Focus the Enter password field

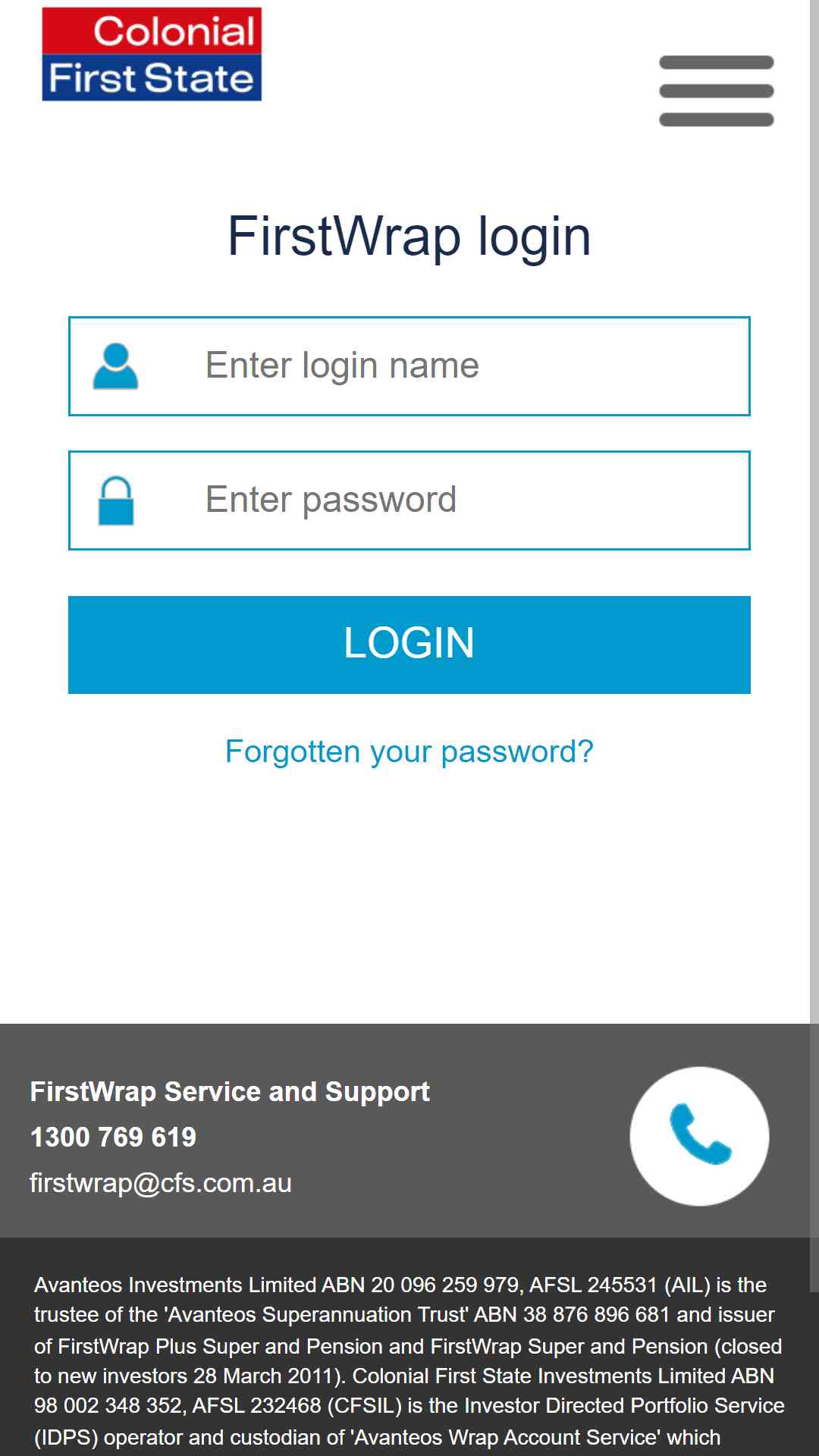(409, 500)
